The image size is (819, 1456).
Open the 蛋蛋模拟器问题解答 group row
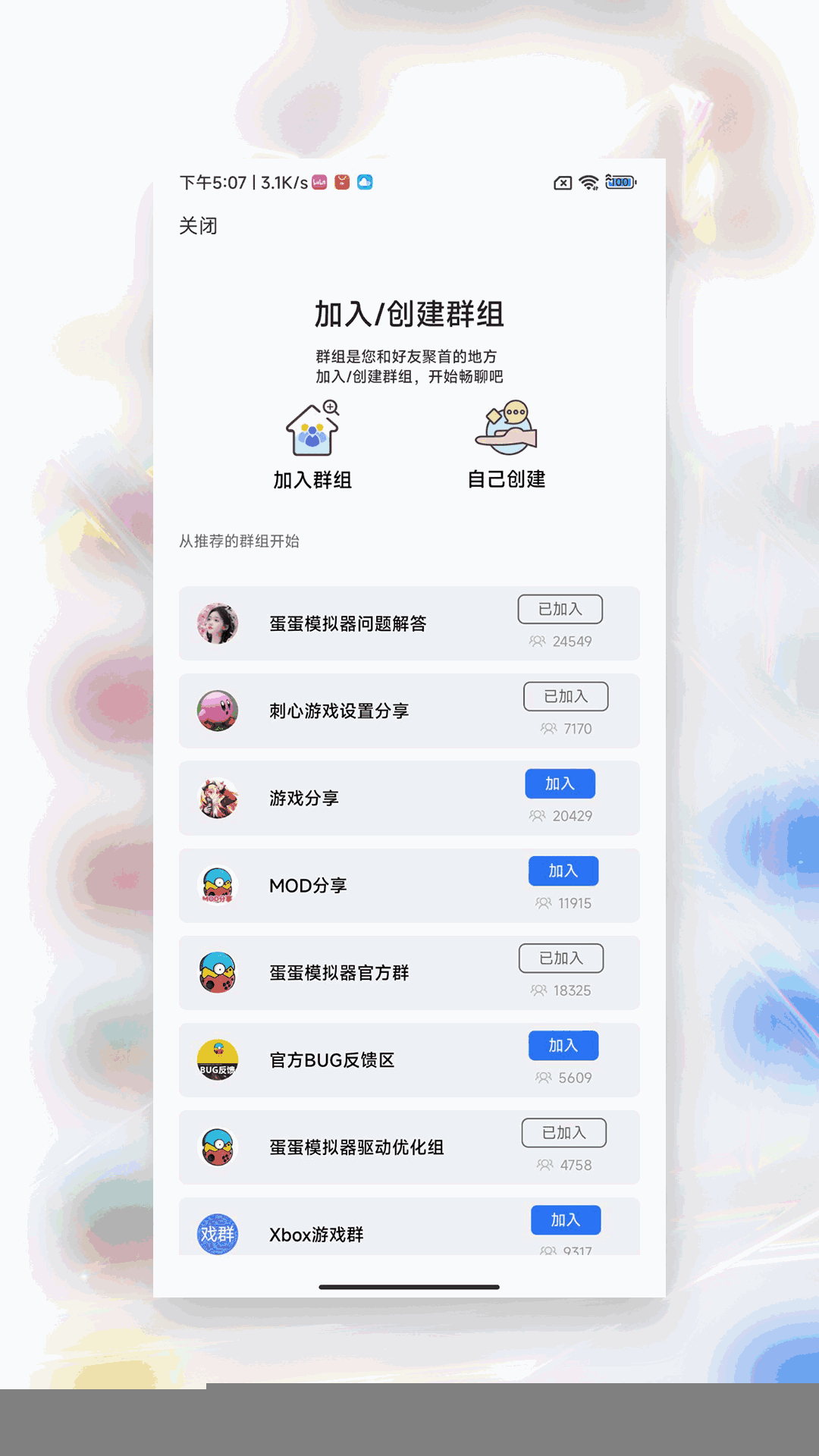click(x=347, y=623)
